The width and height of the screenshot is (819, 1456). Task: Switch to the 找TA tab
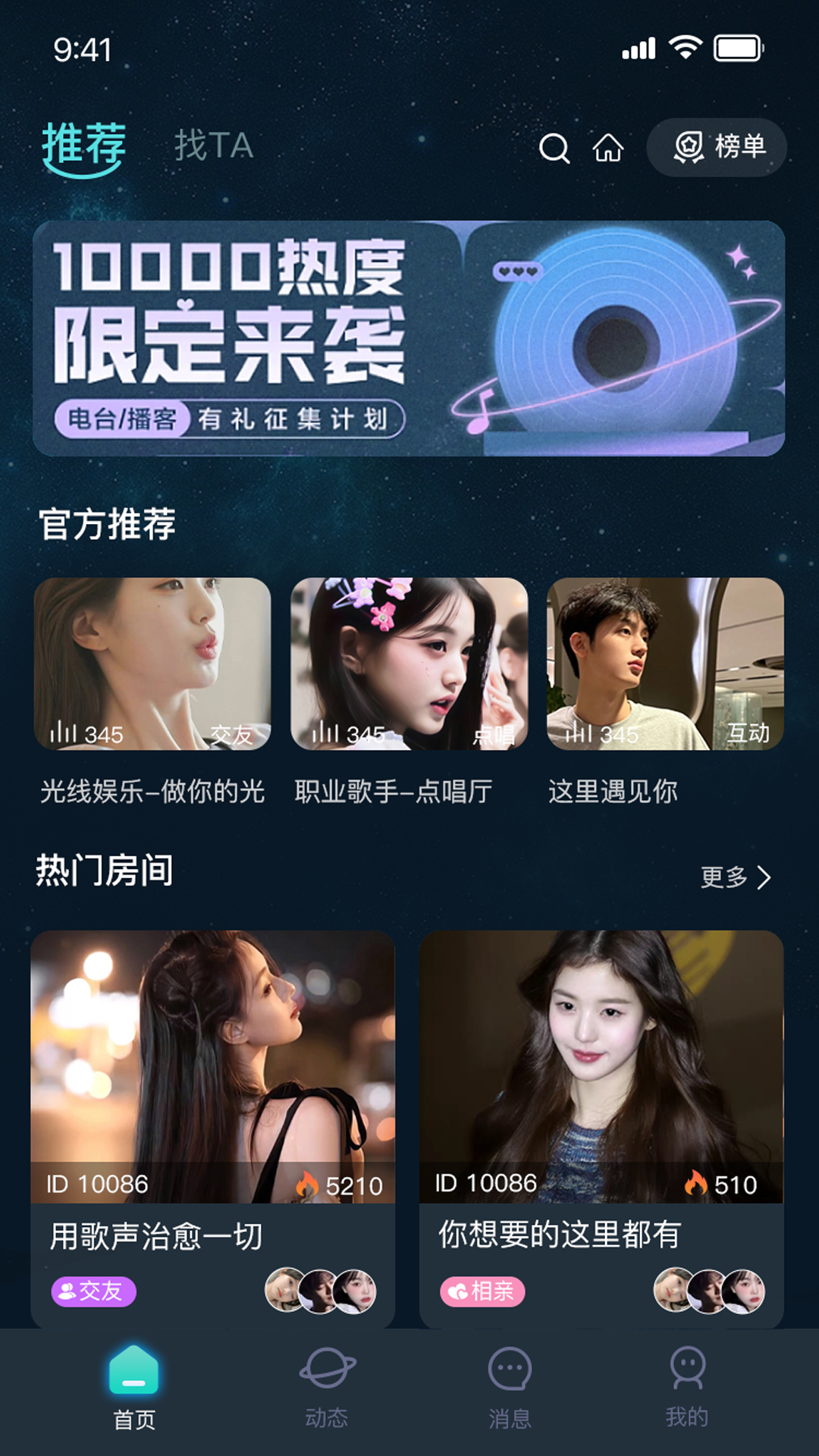pyautogui.click(x=214, y=146)
